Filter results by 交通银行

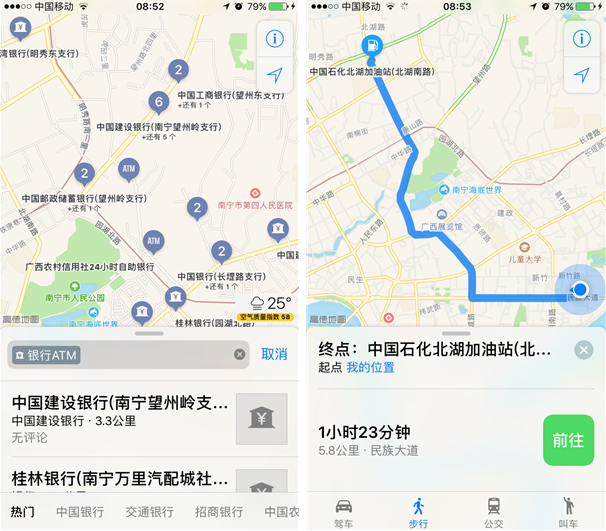[x=149, y=512]
